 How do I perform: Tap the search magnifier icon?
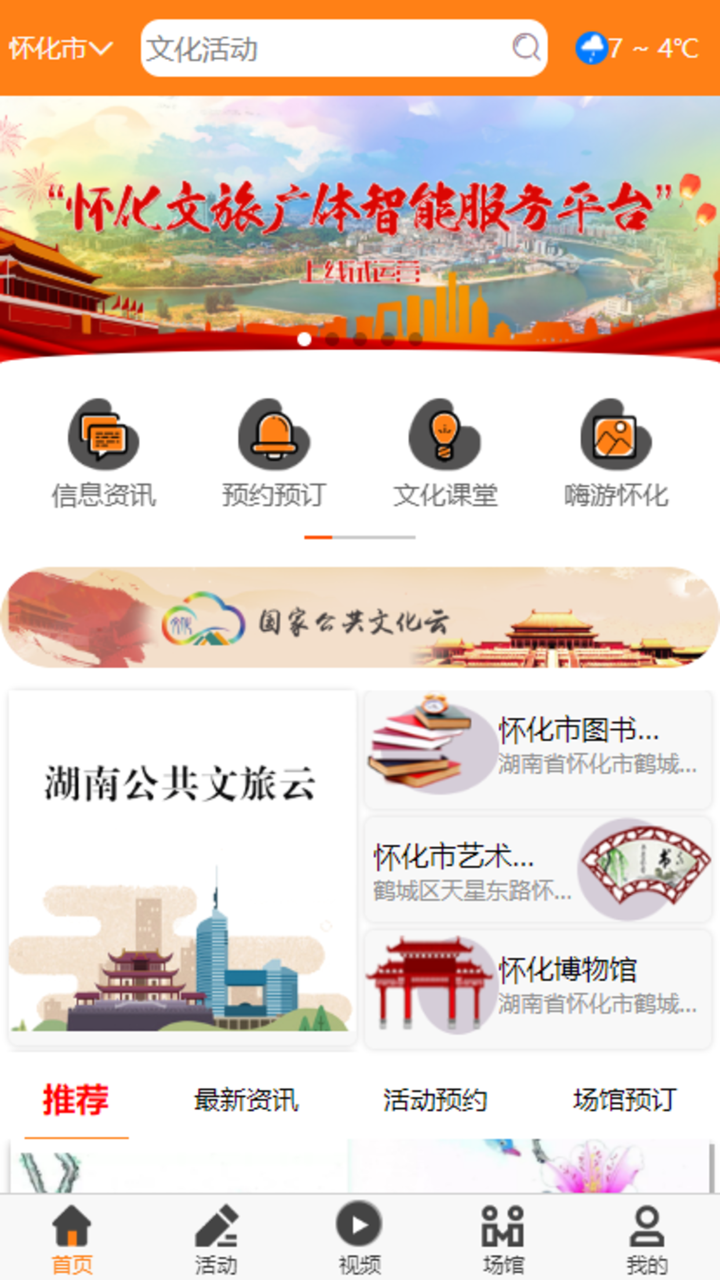click(524, 47)
